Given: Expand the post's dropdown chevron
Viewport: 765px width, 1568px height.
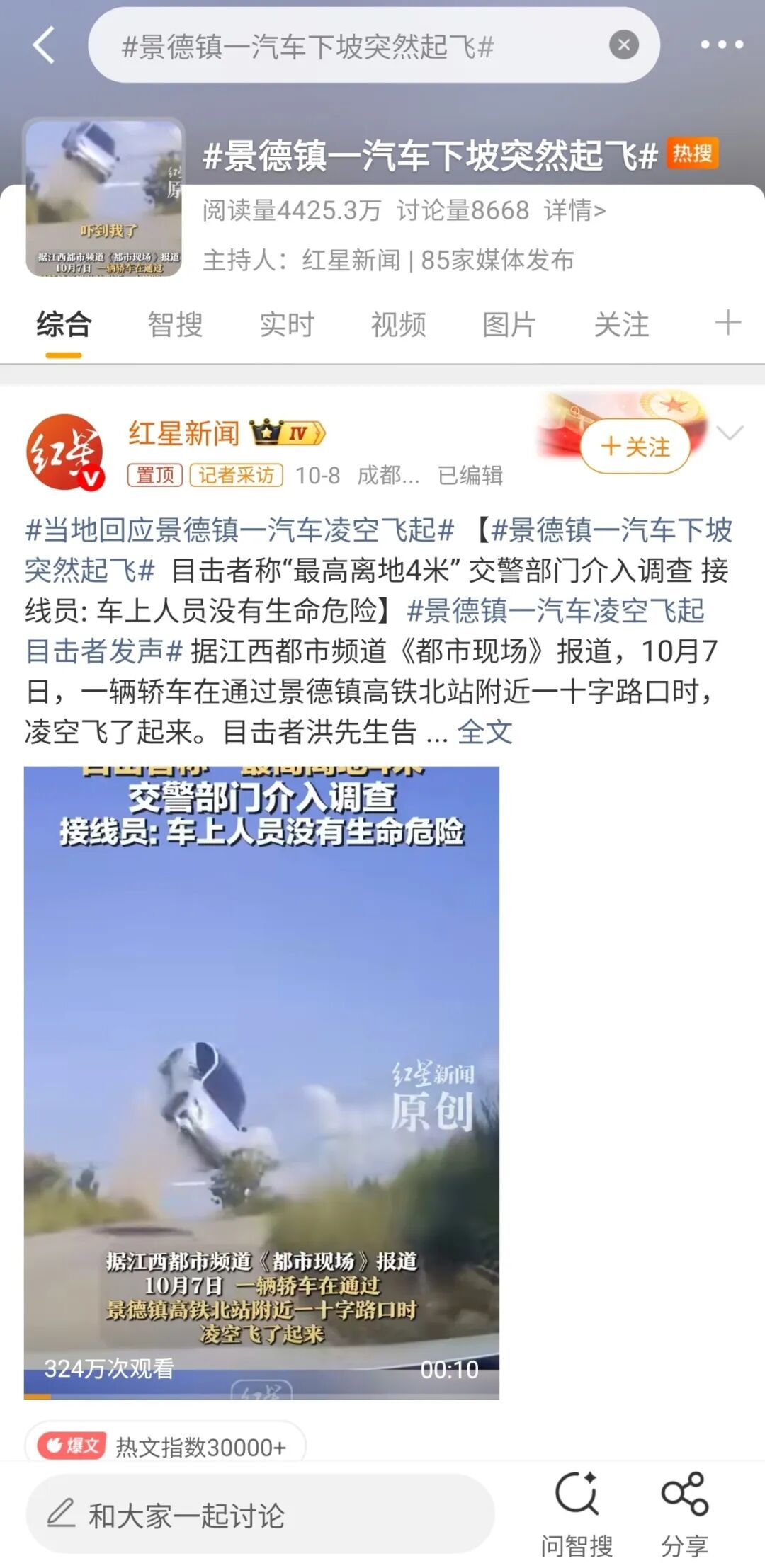Looking at the screenshot, I should [730, 433].
